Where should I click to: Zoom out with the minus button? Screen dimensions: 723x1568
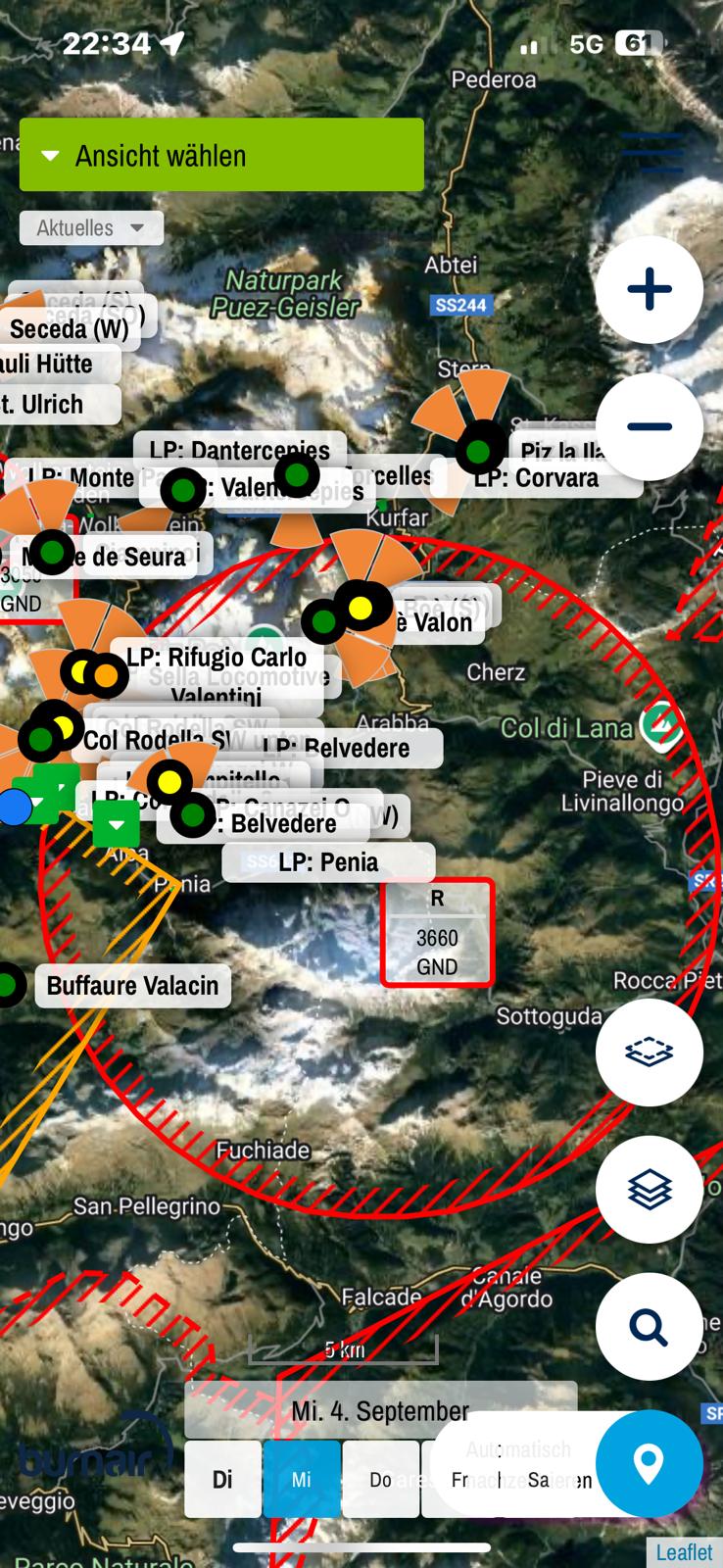(x=650, y=426)
